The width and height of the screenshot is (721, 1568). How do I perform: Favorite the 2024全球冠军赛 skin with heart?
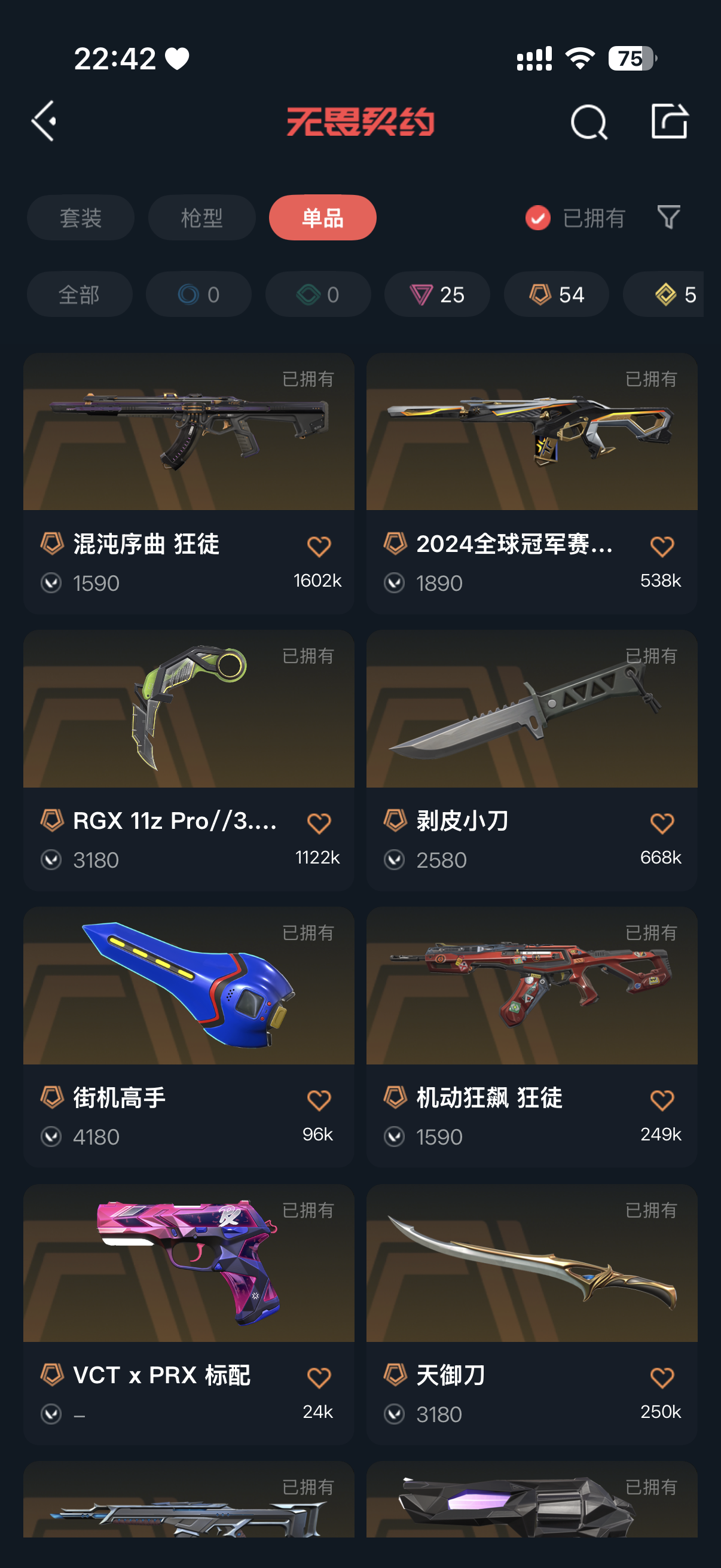661,546
